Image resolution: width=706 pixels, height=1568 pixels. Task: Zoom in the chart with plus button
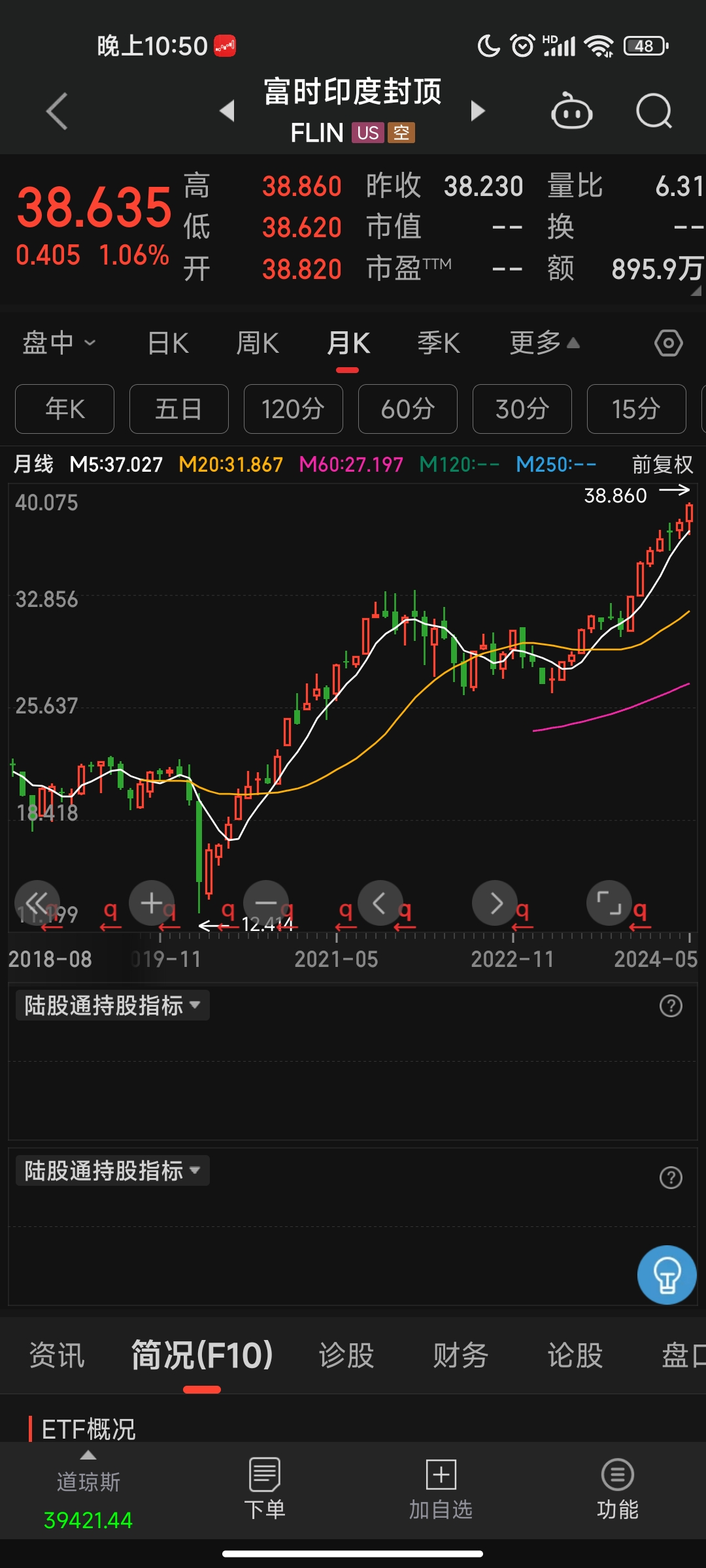(x=152, y=903)
